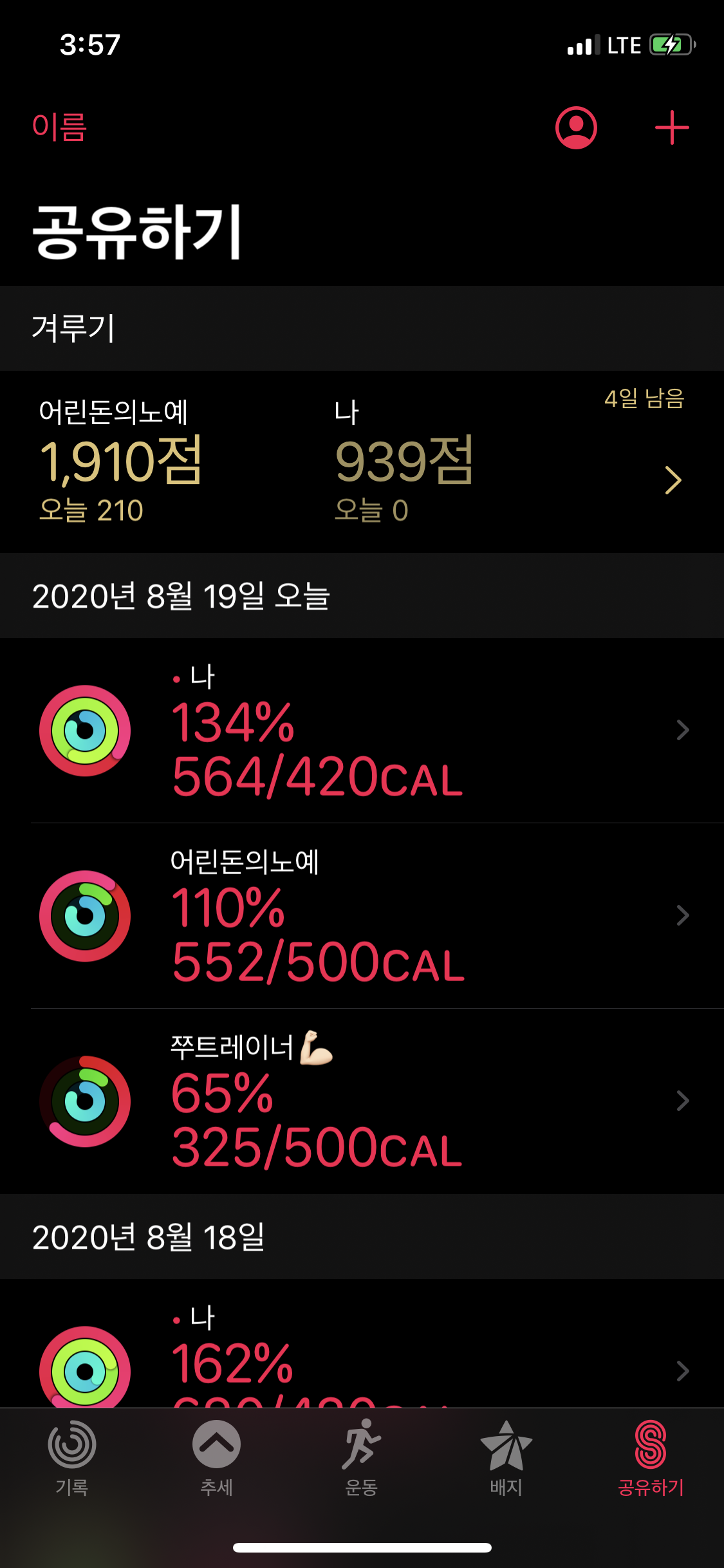Screen dimensions: 724x1568
Task: Open the 배지 tab
Action: (x=506, y=1459)
